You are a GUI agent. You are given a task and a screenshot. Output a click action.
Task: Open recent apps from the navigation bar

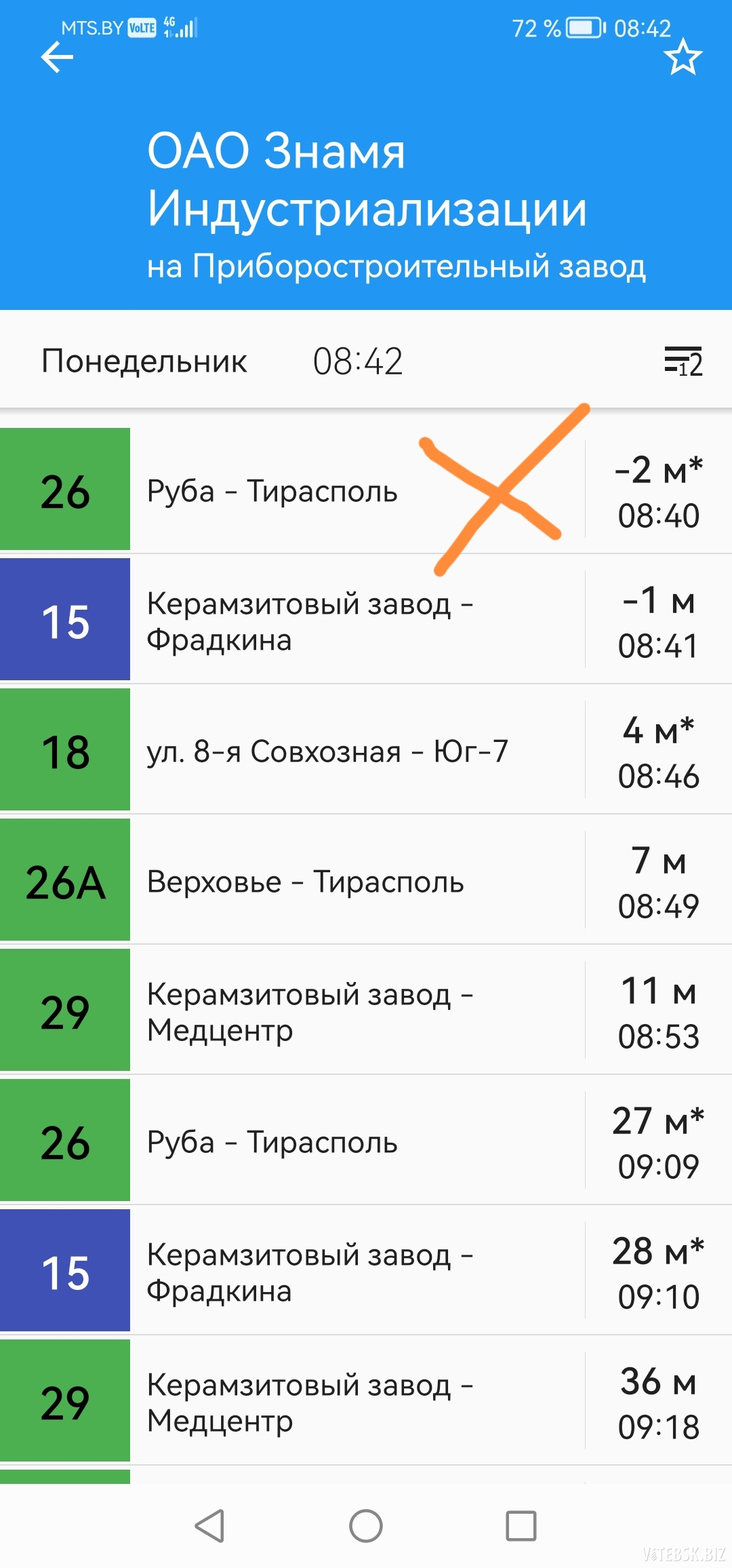521,1526
